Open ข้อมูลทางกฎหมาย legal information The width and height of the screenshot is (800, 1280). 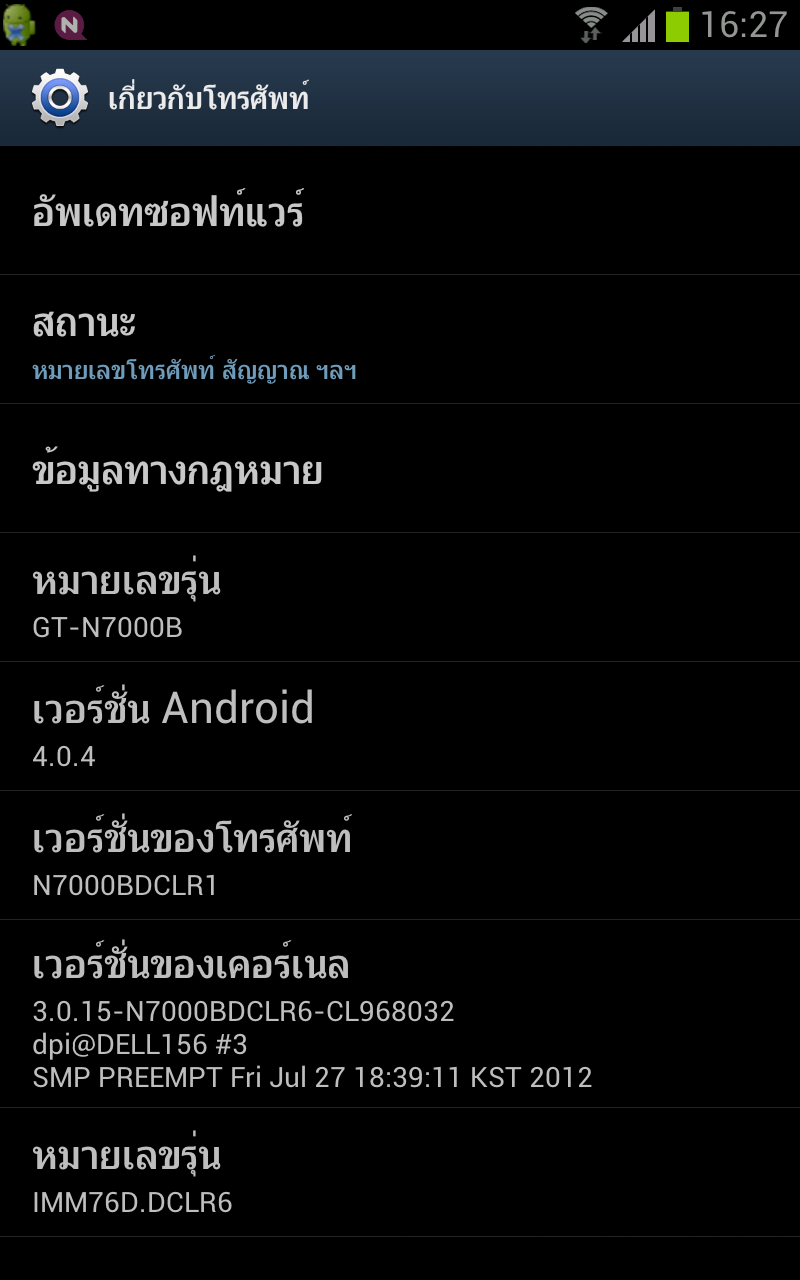click(x=400, y=469)
